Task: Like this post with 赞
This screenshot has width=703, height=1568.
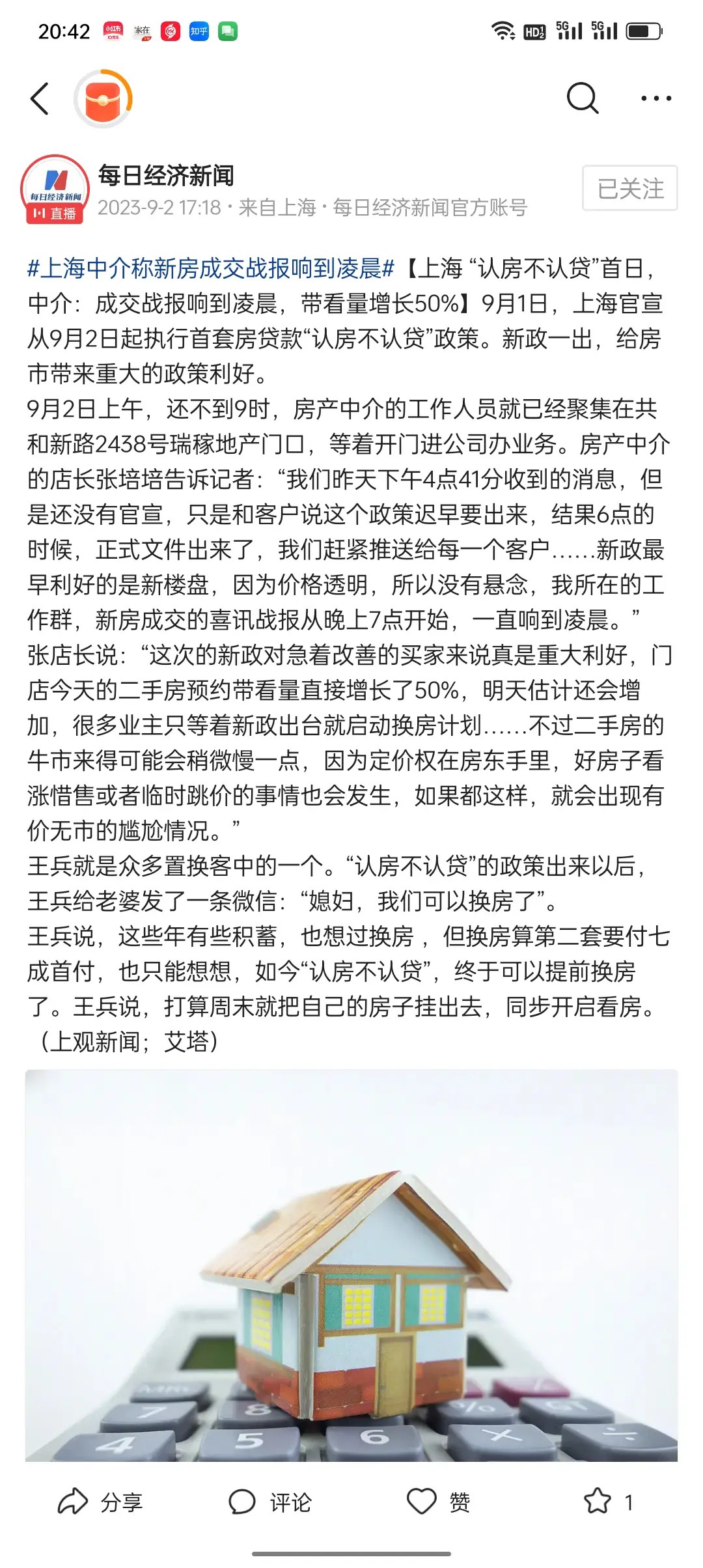Action: pos(438,1502)
